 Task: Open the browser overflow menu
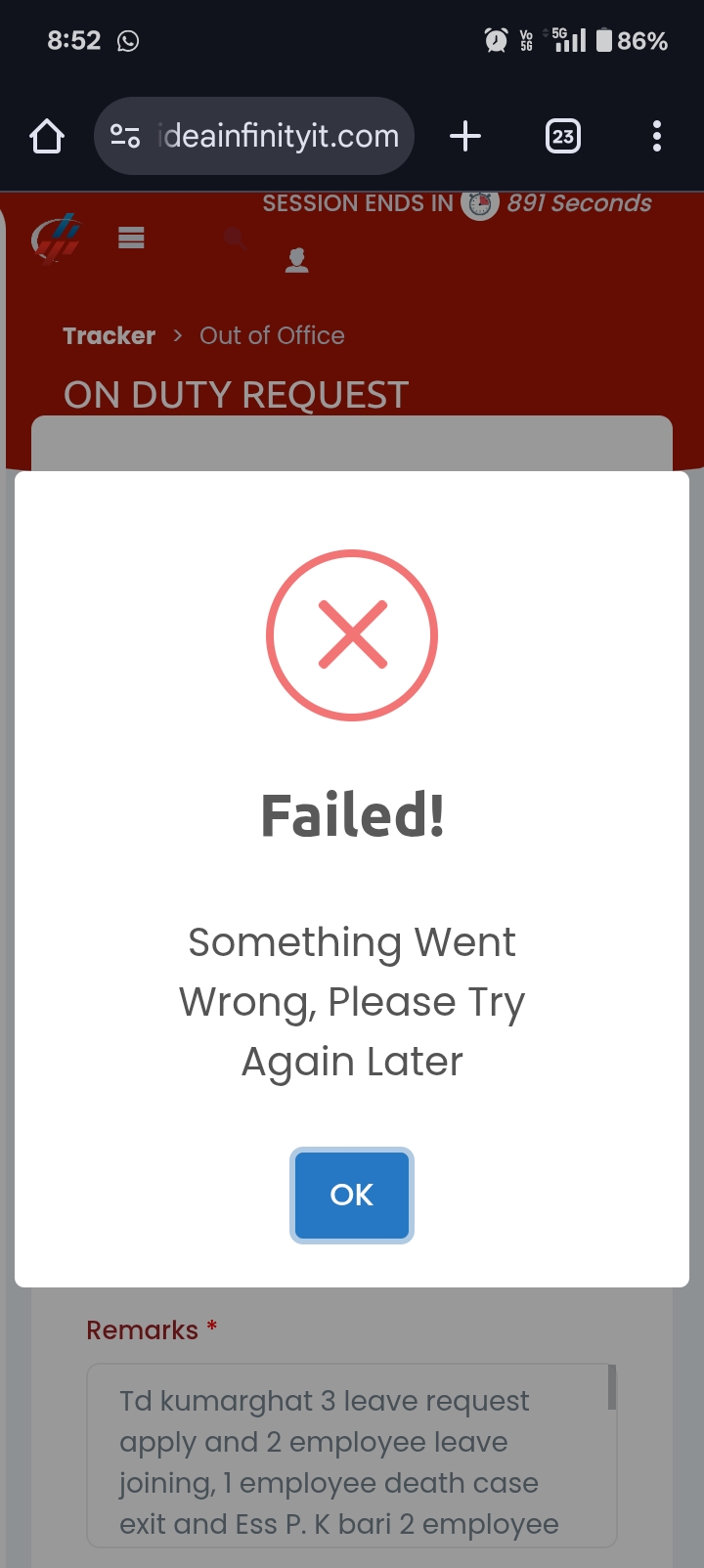tap(657, 136)
